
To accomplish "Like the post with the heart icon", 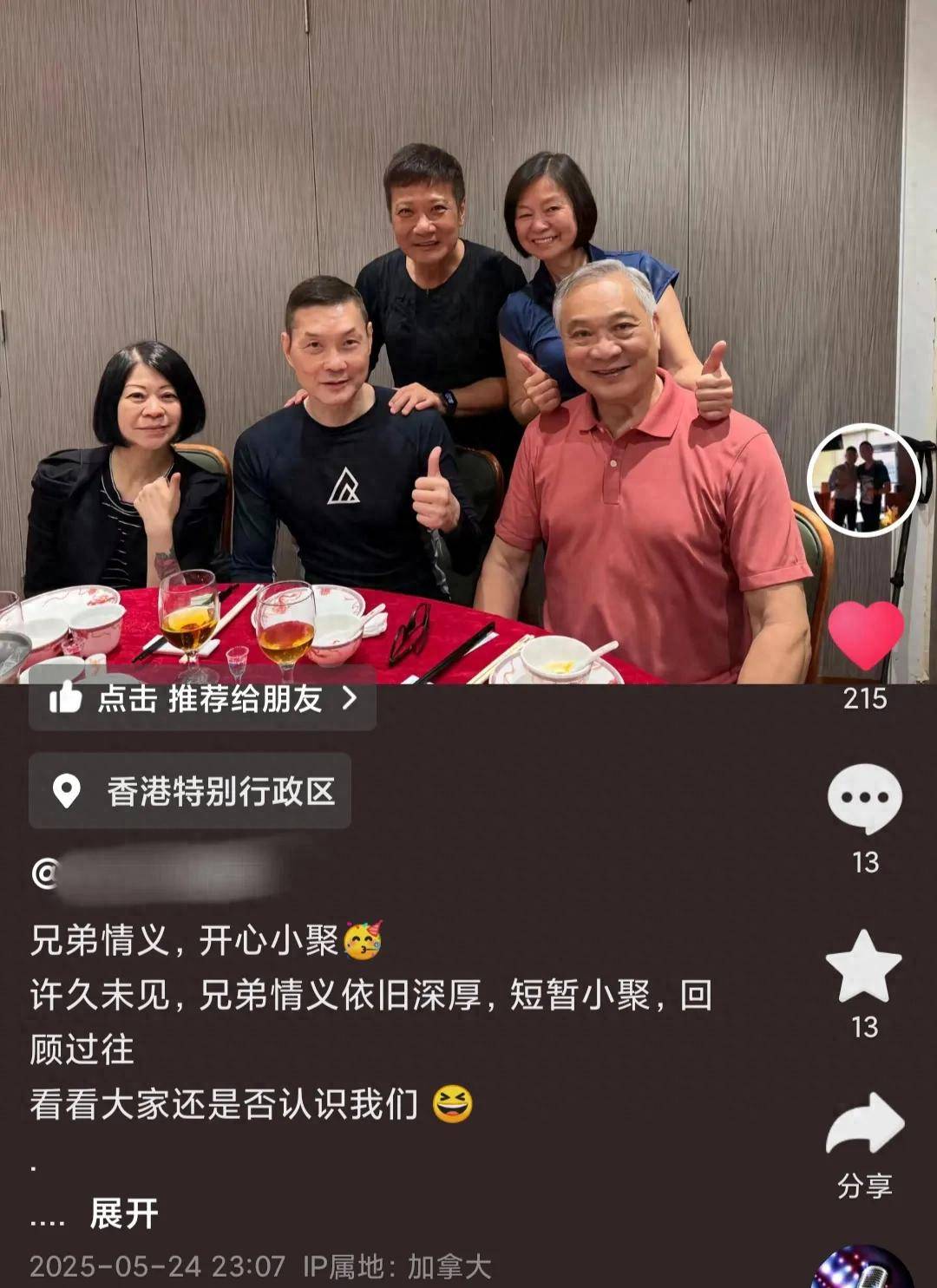I will coord(865,635).
